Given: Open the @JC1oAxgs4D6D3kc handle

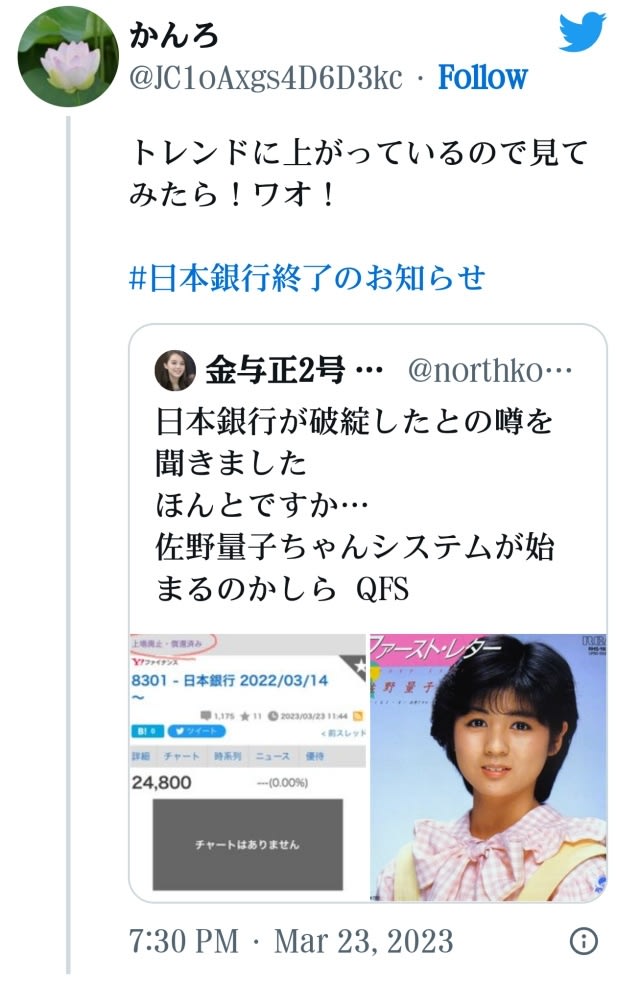Looking at the screenshot, I should pos(266,78).
